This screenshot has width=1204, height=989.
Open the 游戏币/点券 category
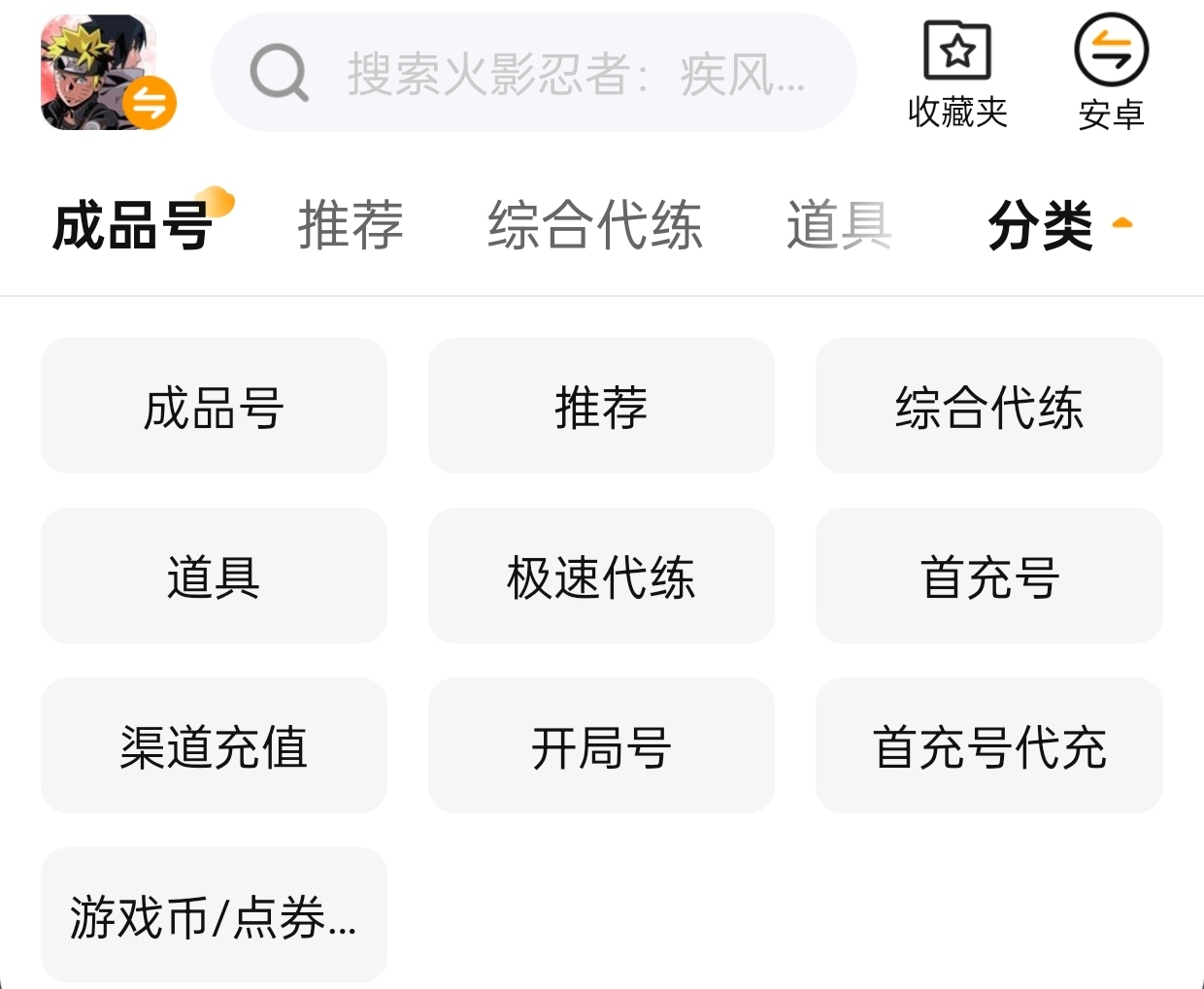(214, 916)
